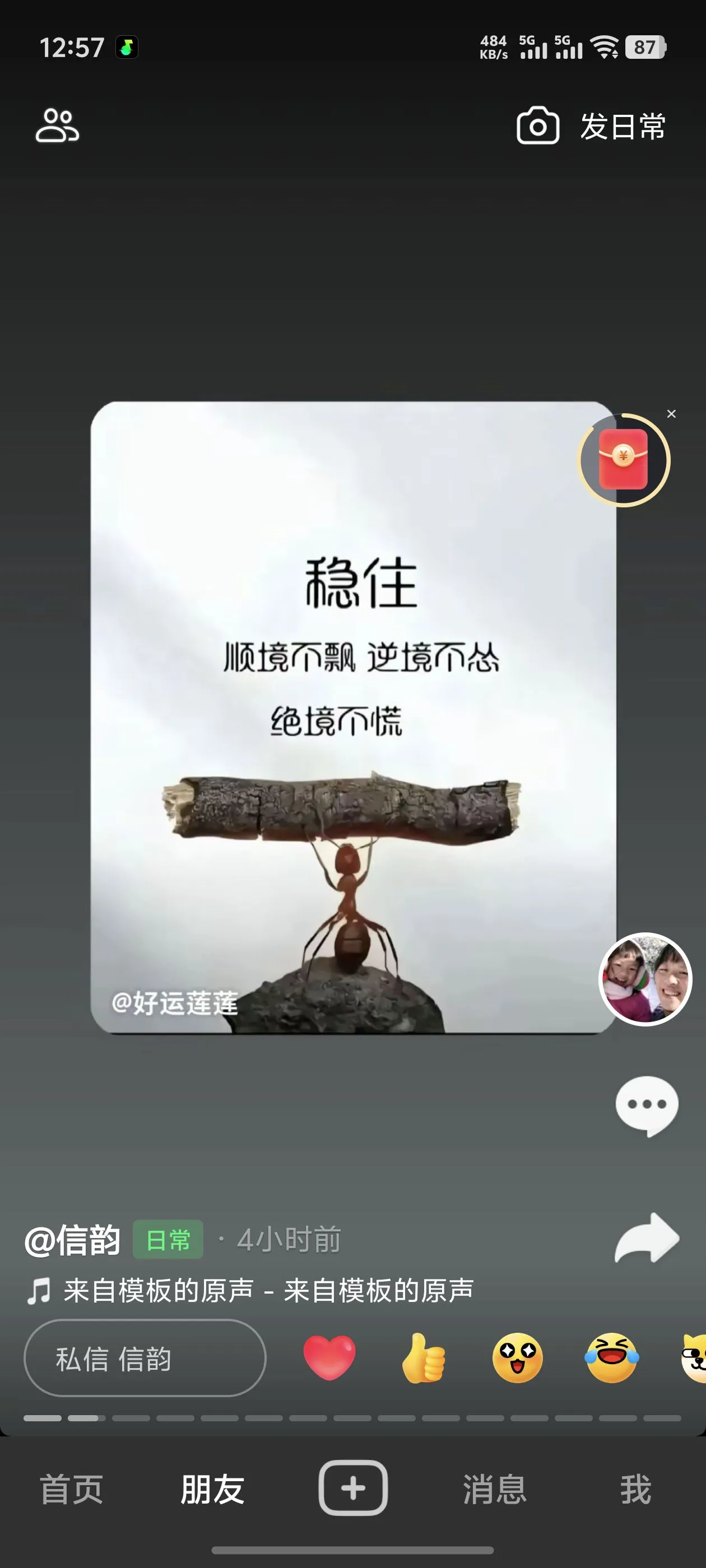Send a thumbs-up reaction
706x1568 pixels.
[x=424, y=1357]
